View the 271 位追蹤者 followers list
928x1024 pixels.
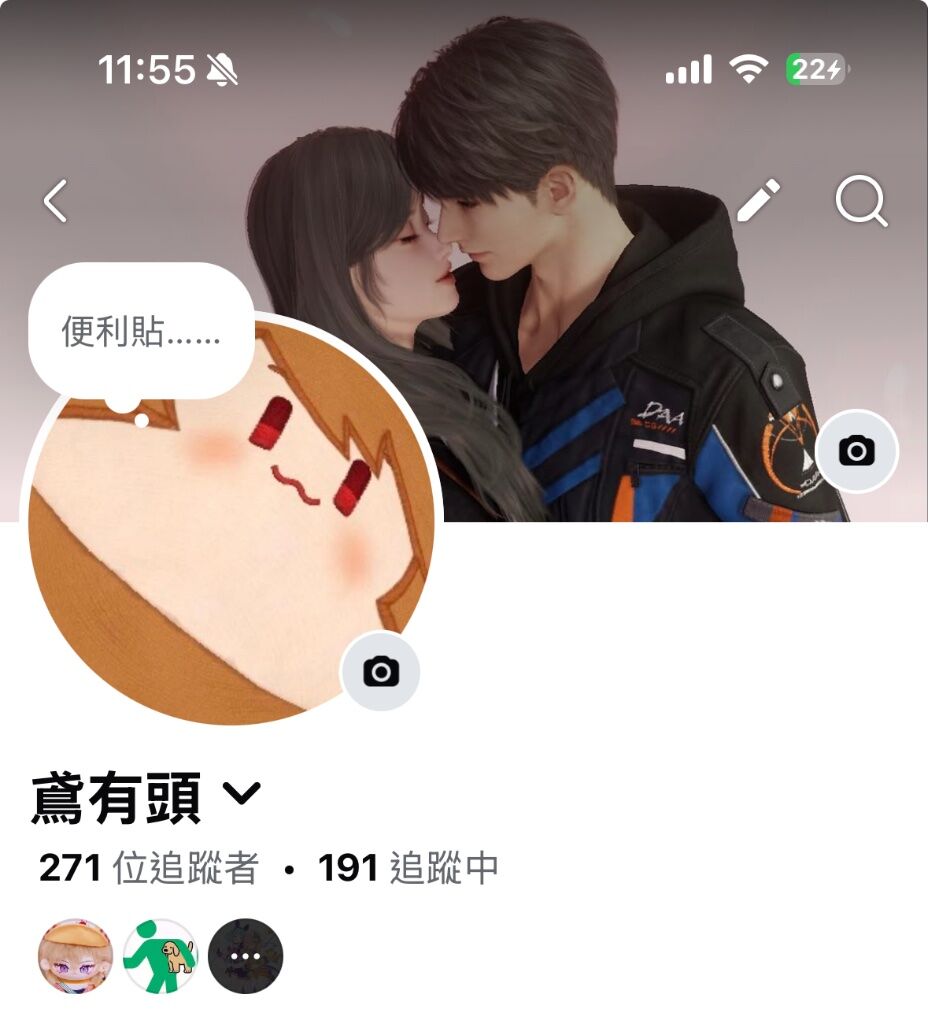coord(148,868)
